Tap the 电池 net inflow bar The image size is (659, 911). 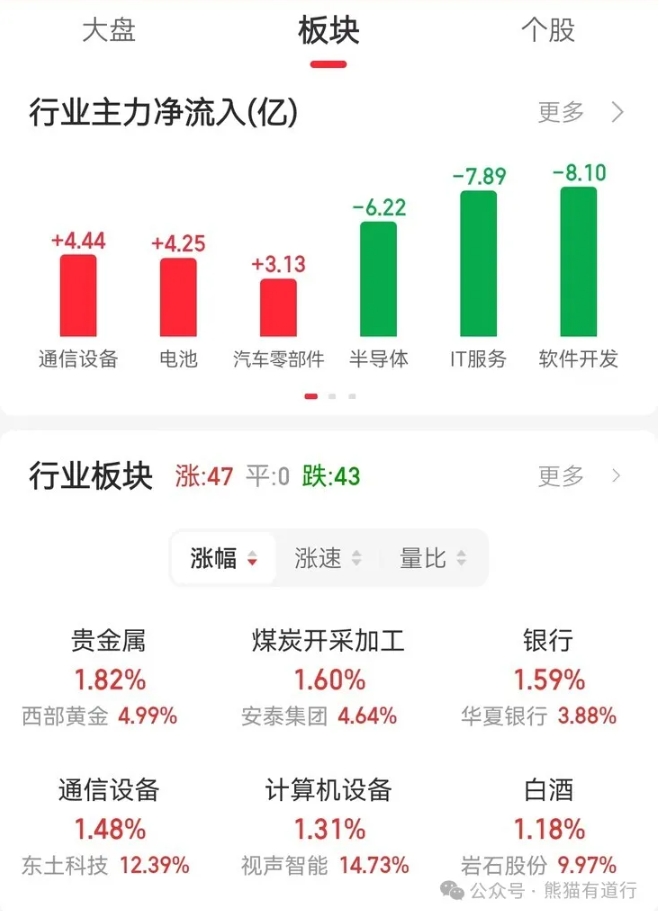pyautogui.click(x=178, y=297)
